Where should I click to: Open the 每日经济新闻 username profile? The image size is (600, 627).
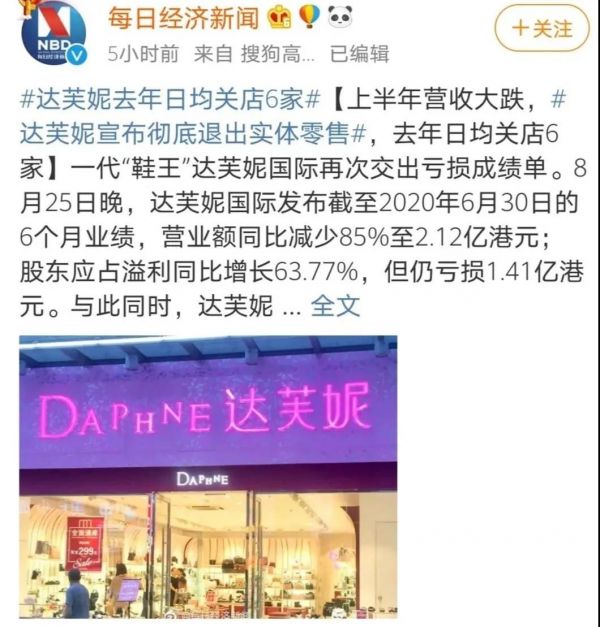tap(183, 17)
